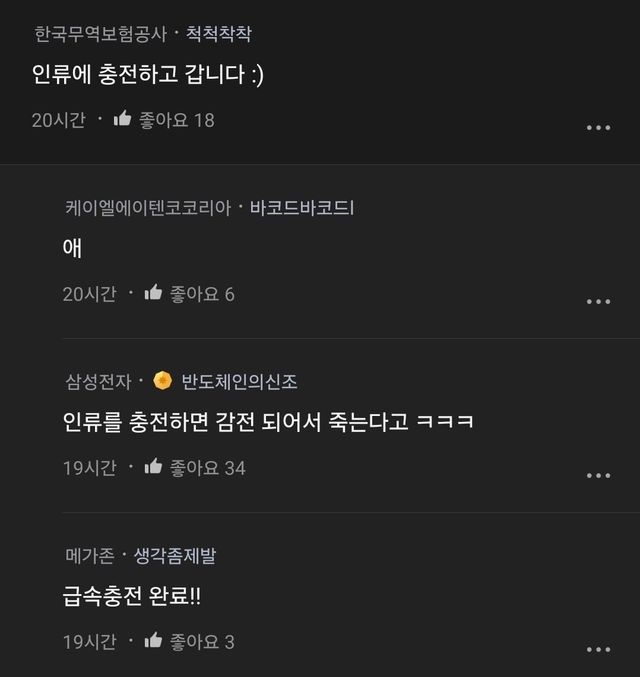Like the reply '급속충전 완료!!'

tap(153, 641)
